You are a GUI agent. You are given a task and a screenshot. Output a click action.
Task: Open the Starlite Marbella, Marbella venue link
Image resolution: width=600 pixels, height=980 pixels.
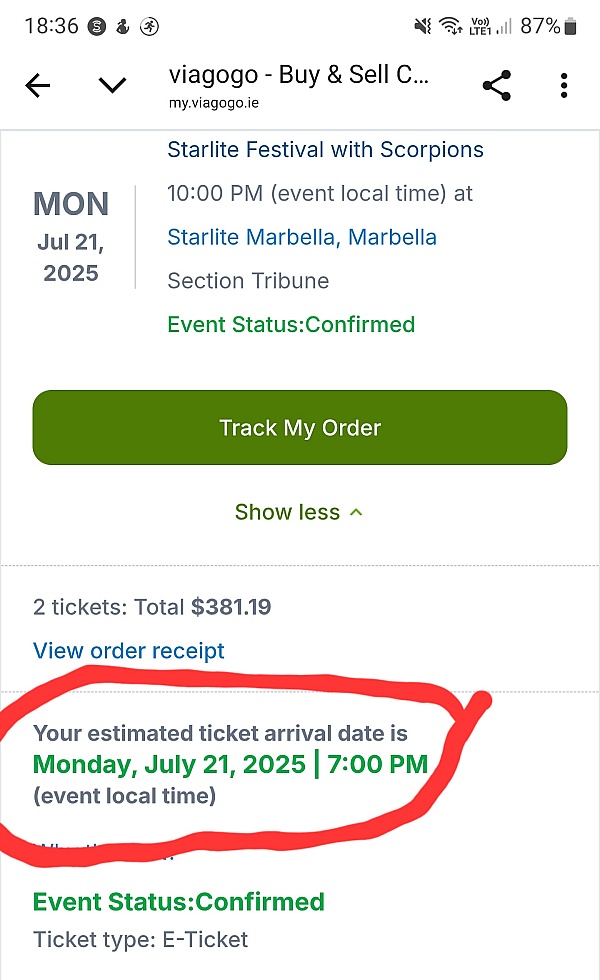pyautogui.click(x=301, y=237)
